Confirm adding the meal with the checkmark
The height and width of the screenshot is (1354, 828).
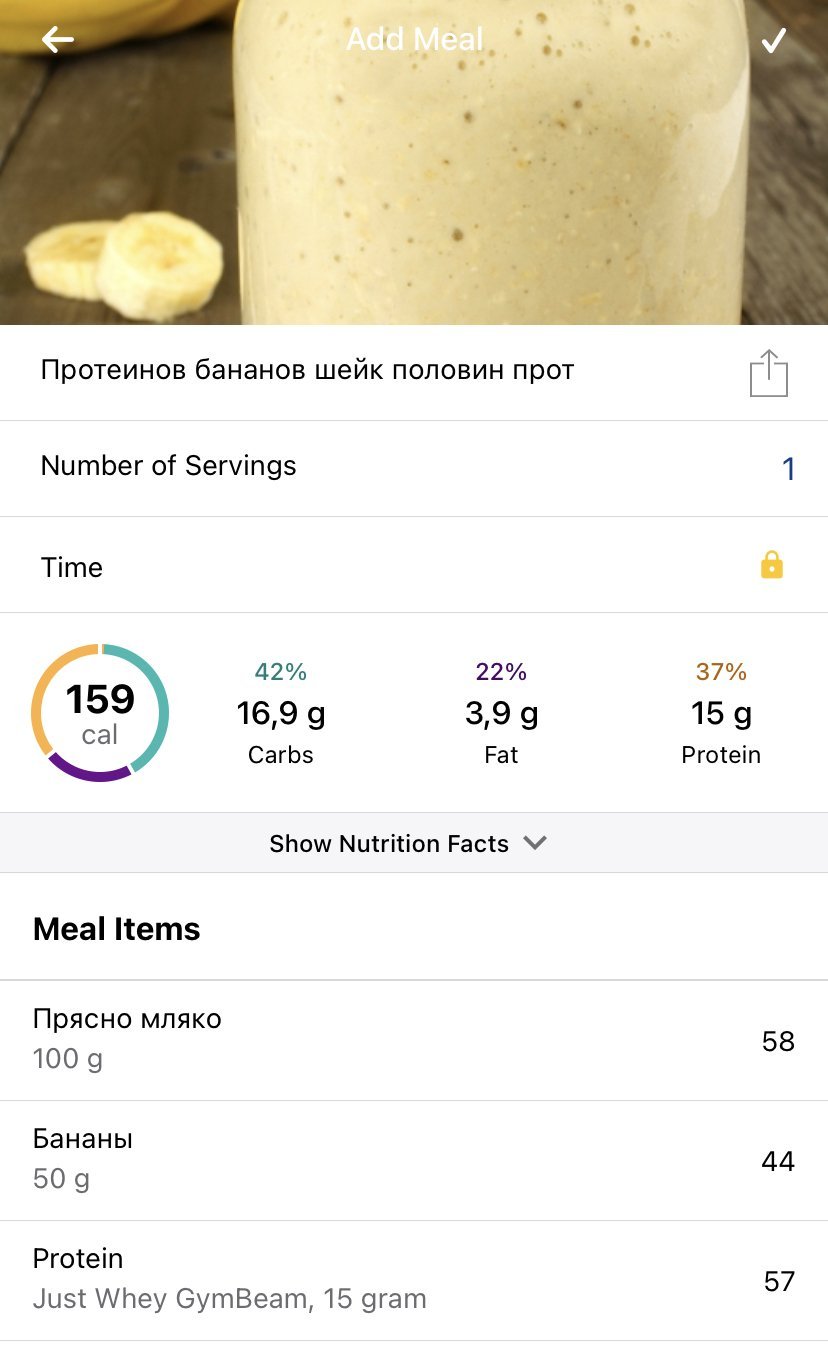coord(773,40)
